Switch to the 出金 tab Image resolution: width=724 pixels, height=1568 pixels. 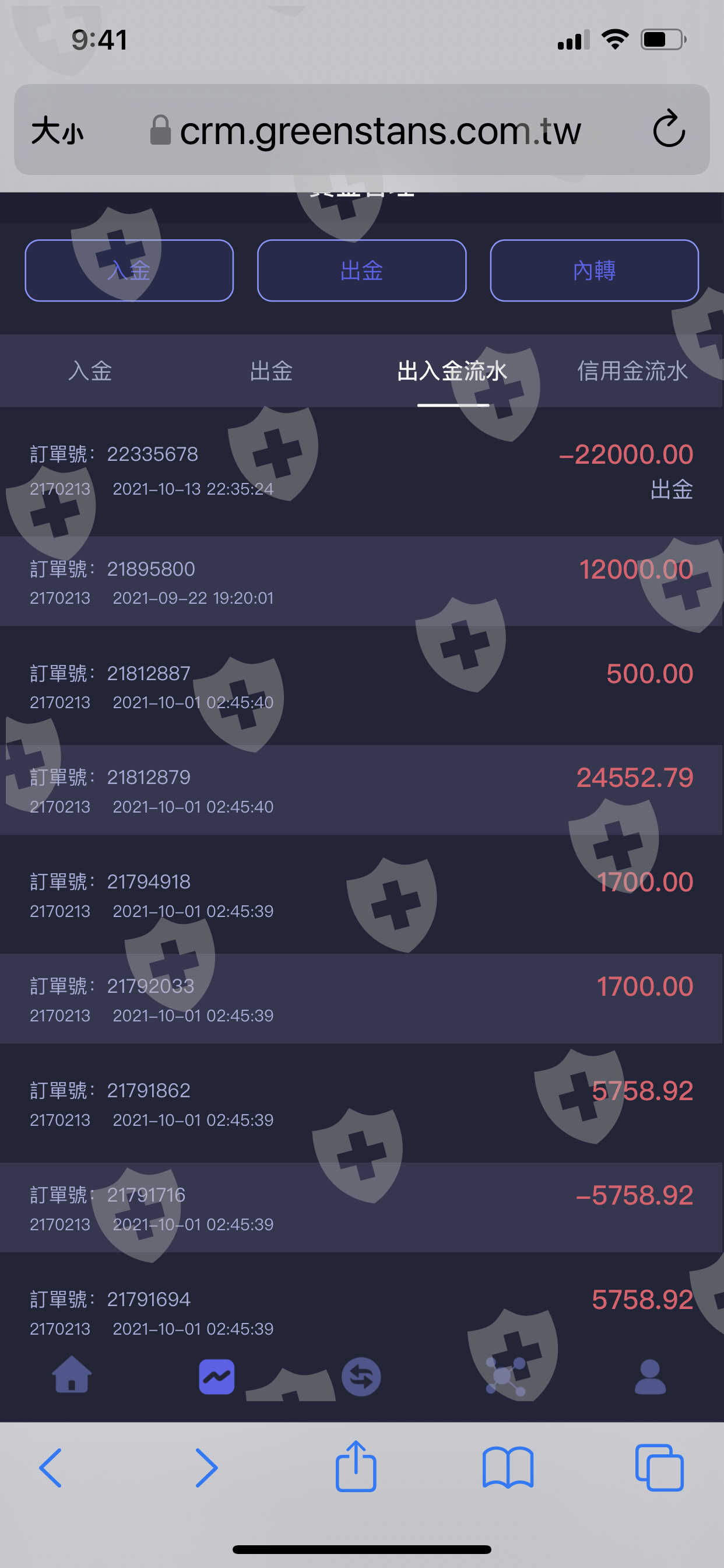coord(271,370)
